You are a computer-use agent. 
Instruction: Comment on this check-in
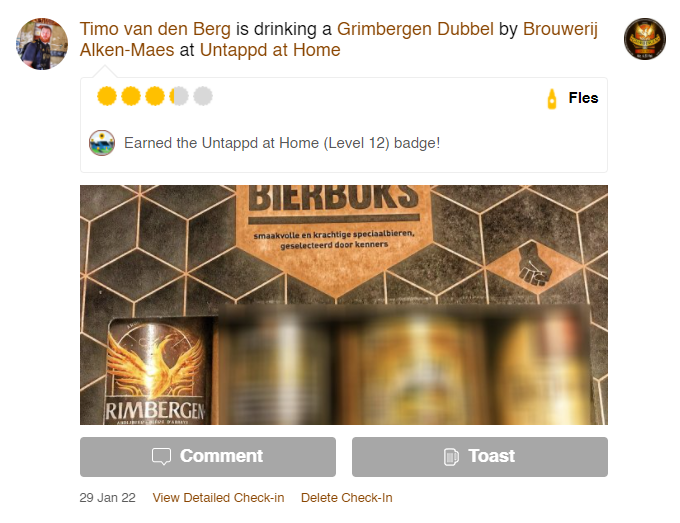pyautogui.click(x=208, y=456)
